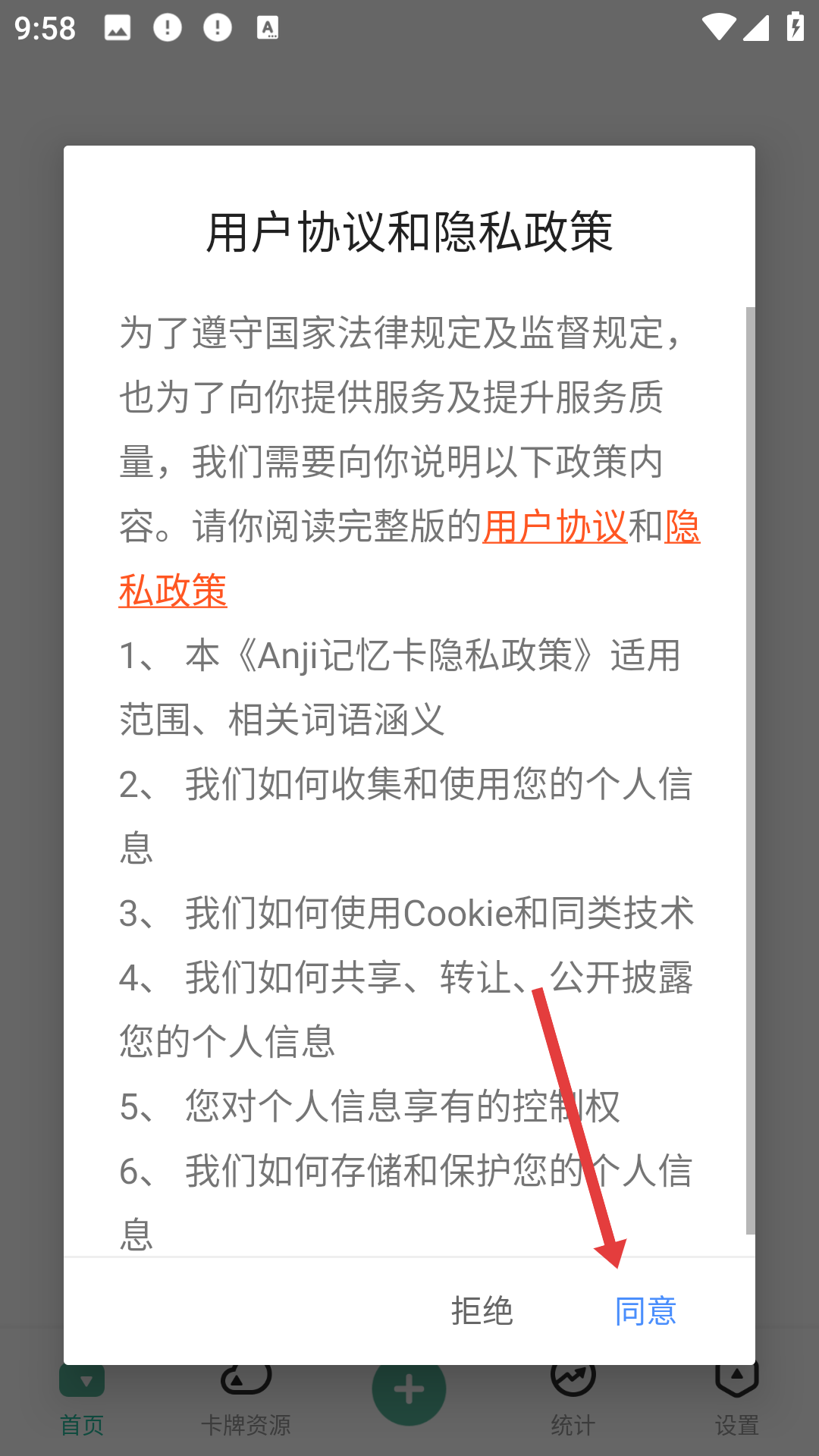Open the 用户协议 link
The height and width of the screenshot is (1456, 819).
click(555, 526)
